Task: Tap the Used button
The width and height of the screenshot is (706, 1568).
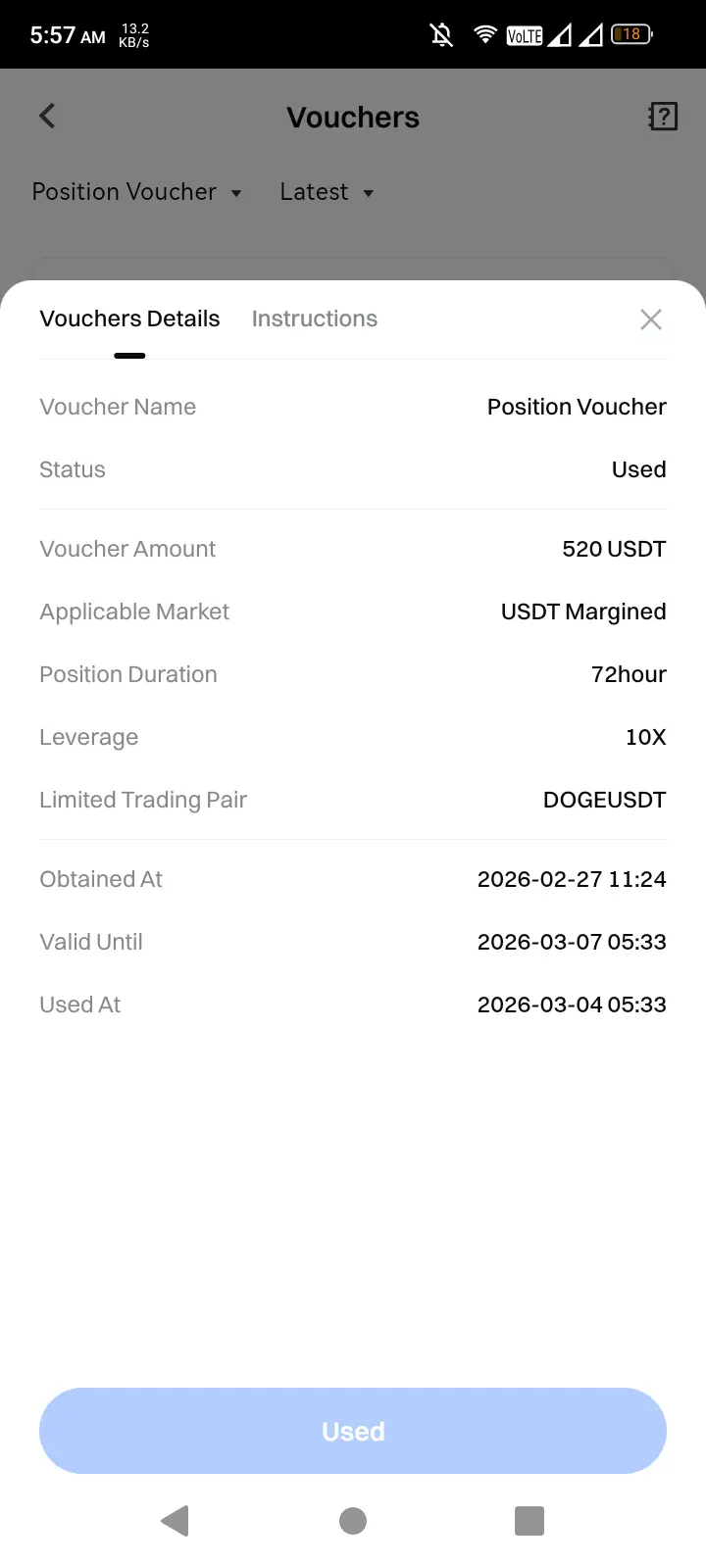Action: coord(353,1431)
